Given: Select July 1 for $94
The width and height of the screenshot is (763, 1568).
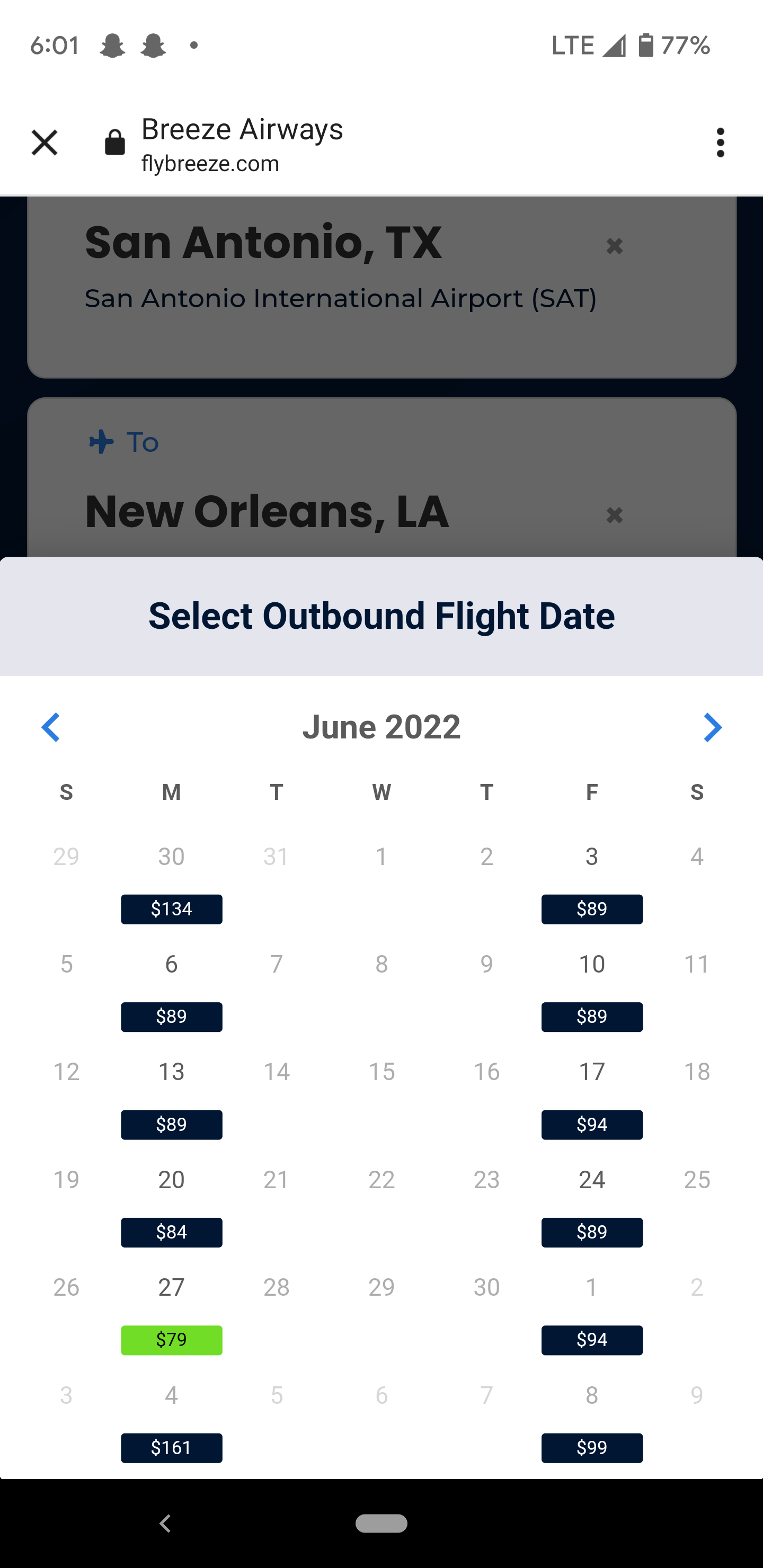Looking at the screenshot, I should coord(592,1313).
